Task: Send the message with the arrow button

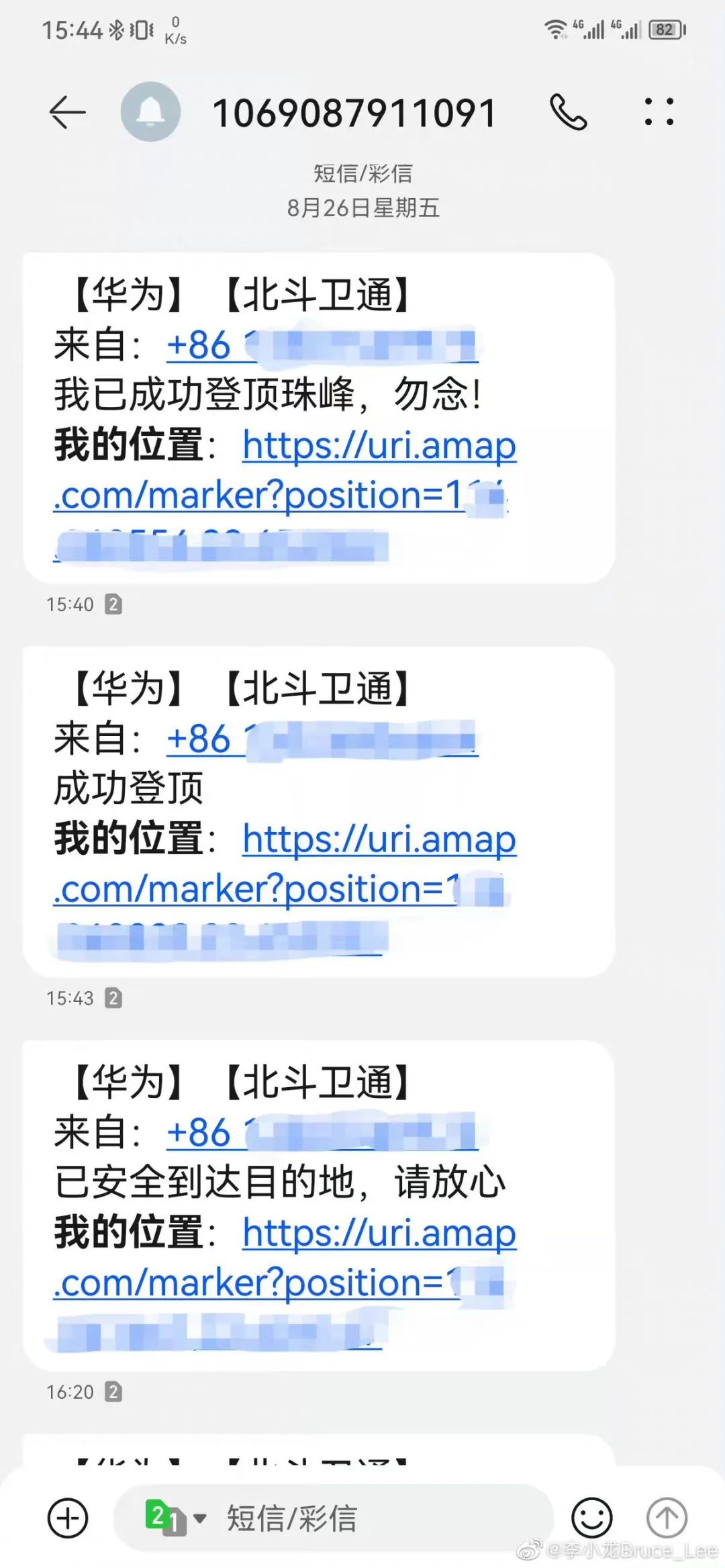Action: pyautogui.click(x=667, y=1518)
